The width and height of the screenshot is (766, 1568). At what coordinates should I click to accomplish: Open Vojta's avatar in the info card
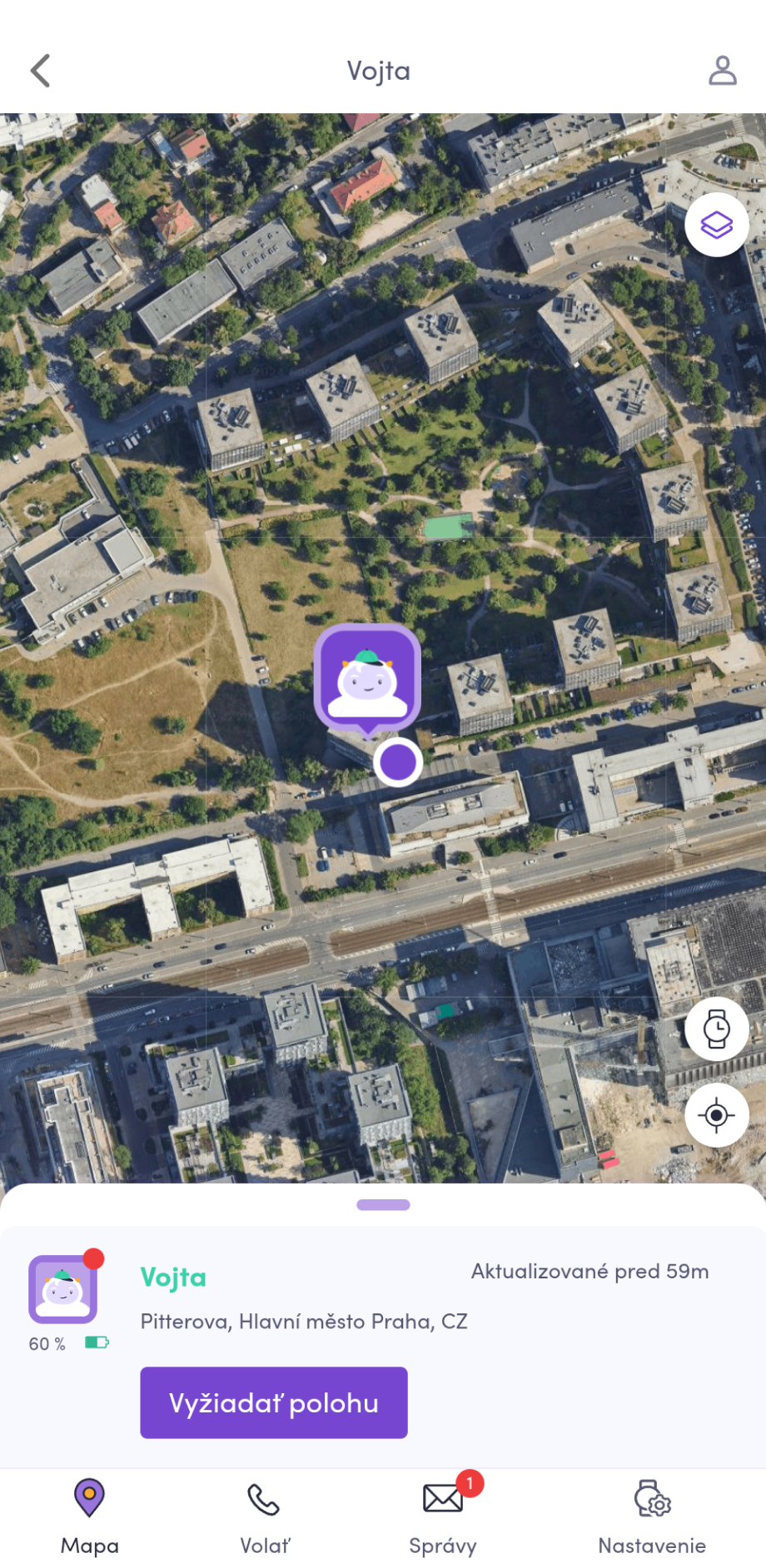(63, 1289)
